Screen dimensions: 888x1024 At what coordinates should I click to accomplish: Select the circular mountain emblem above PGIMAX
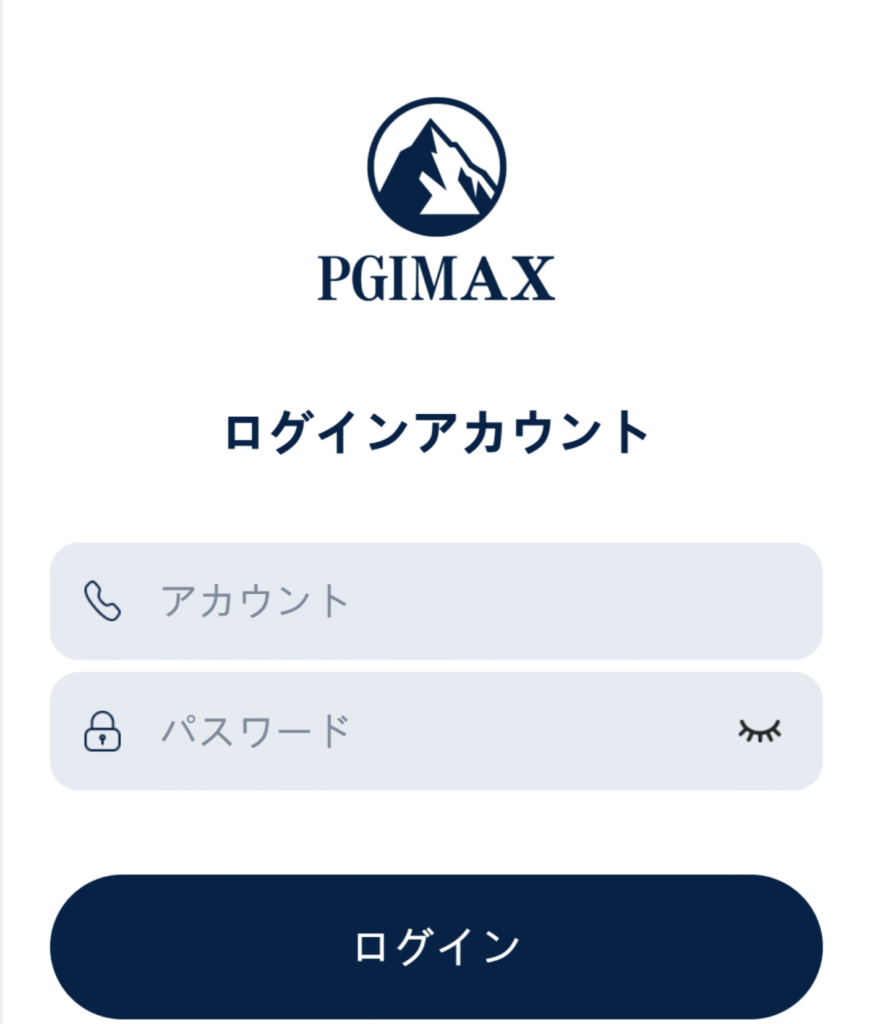tap(435, 168)
